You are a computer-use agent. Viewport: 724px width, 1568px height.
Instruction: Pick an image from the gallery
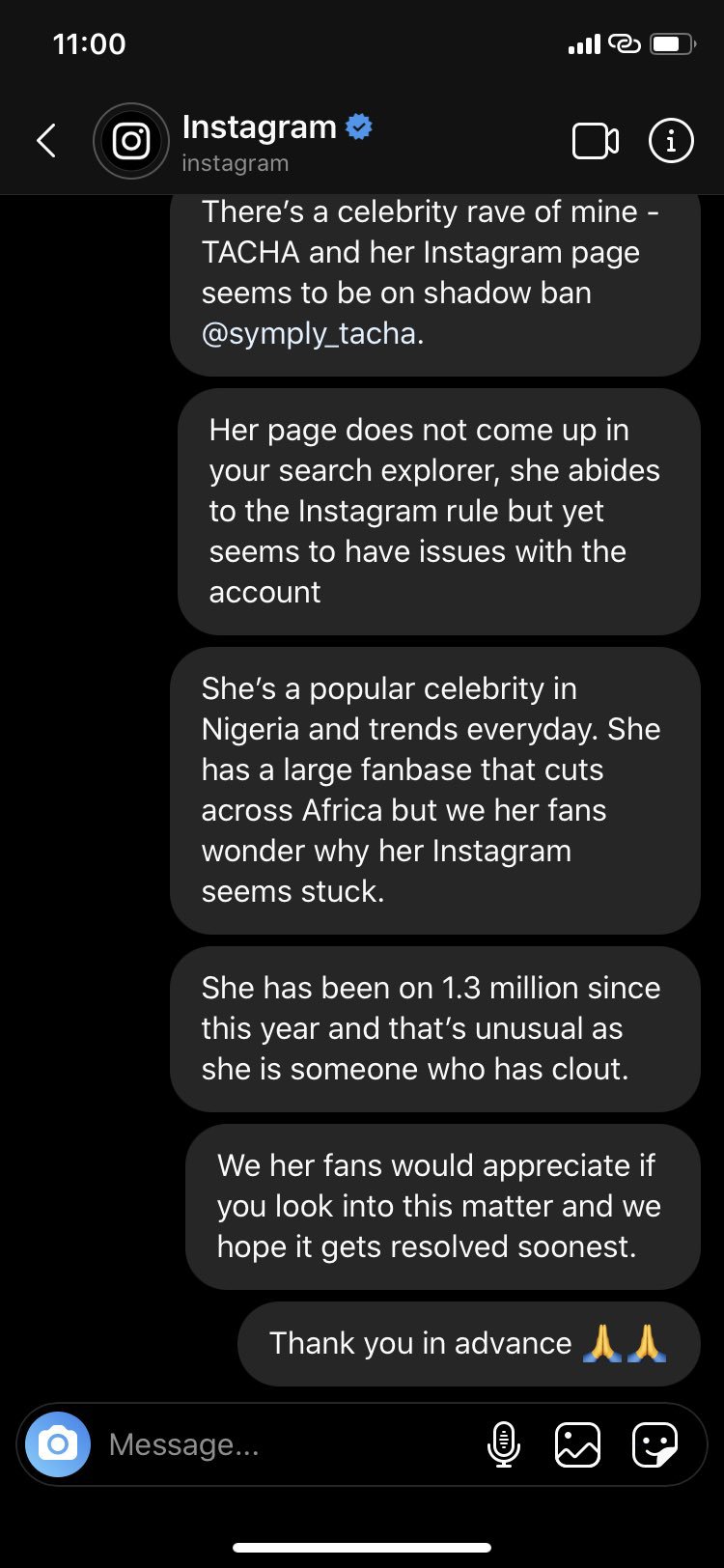point(578,1444)
